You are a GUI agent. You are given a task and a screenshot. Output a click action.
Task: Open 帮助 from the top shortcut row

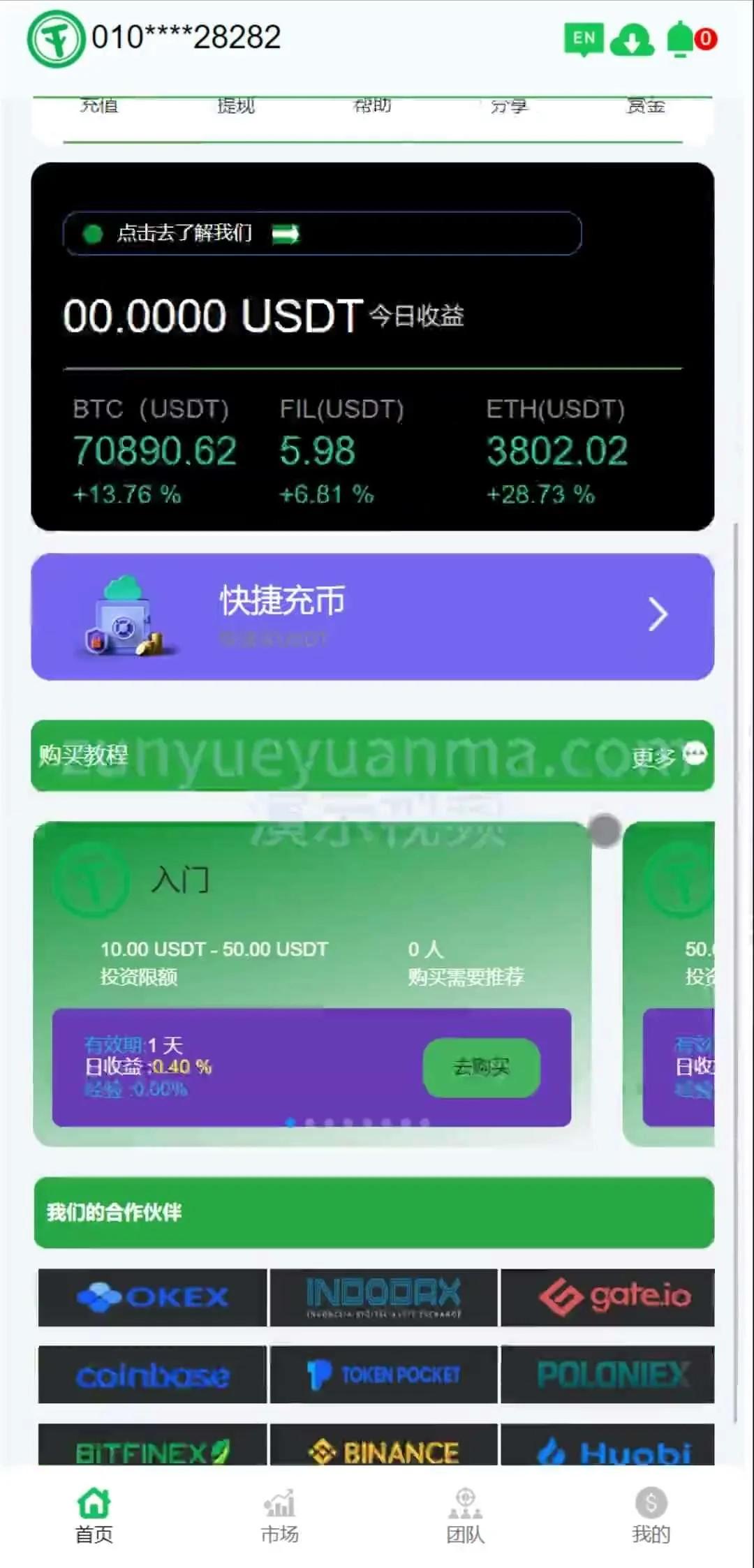click(372, 106)
